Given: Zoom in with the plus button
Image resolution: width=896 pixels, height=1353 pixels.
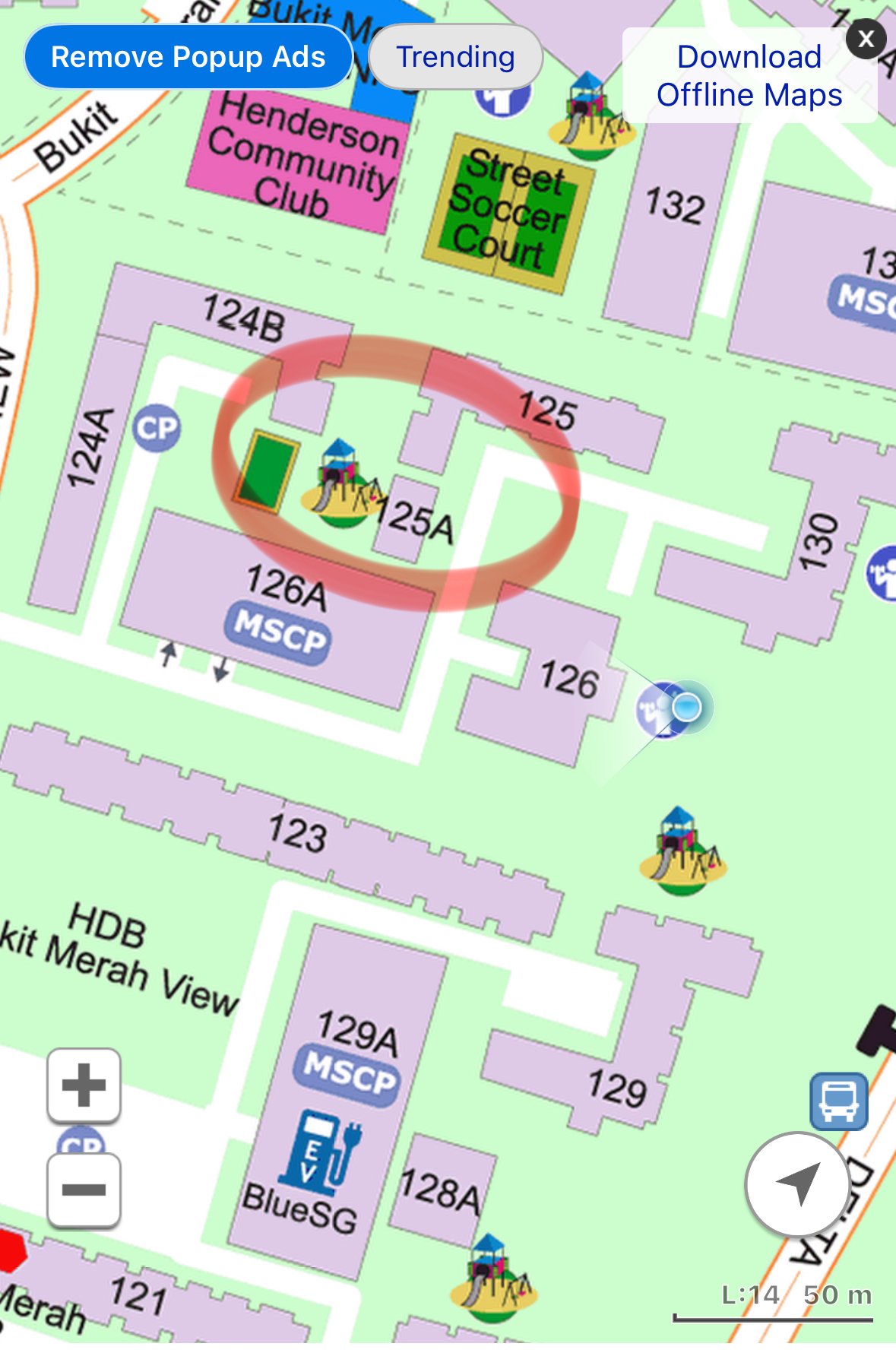Looking at the screenshot, I should click(x=84, y=1085).
